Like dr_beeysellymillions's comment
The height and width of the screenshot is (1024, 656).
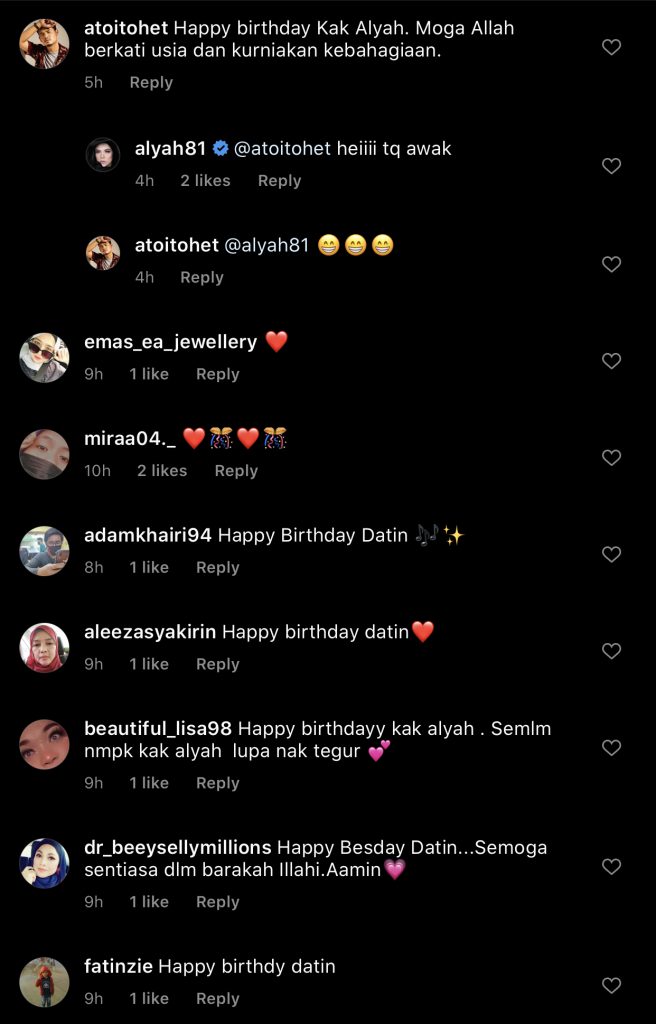tap(611, 867)
